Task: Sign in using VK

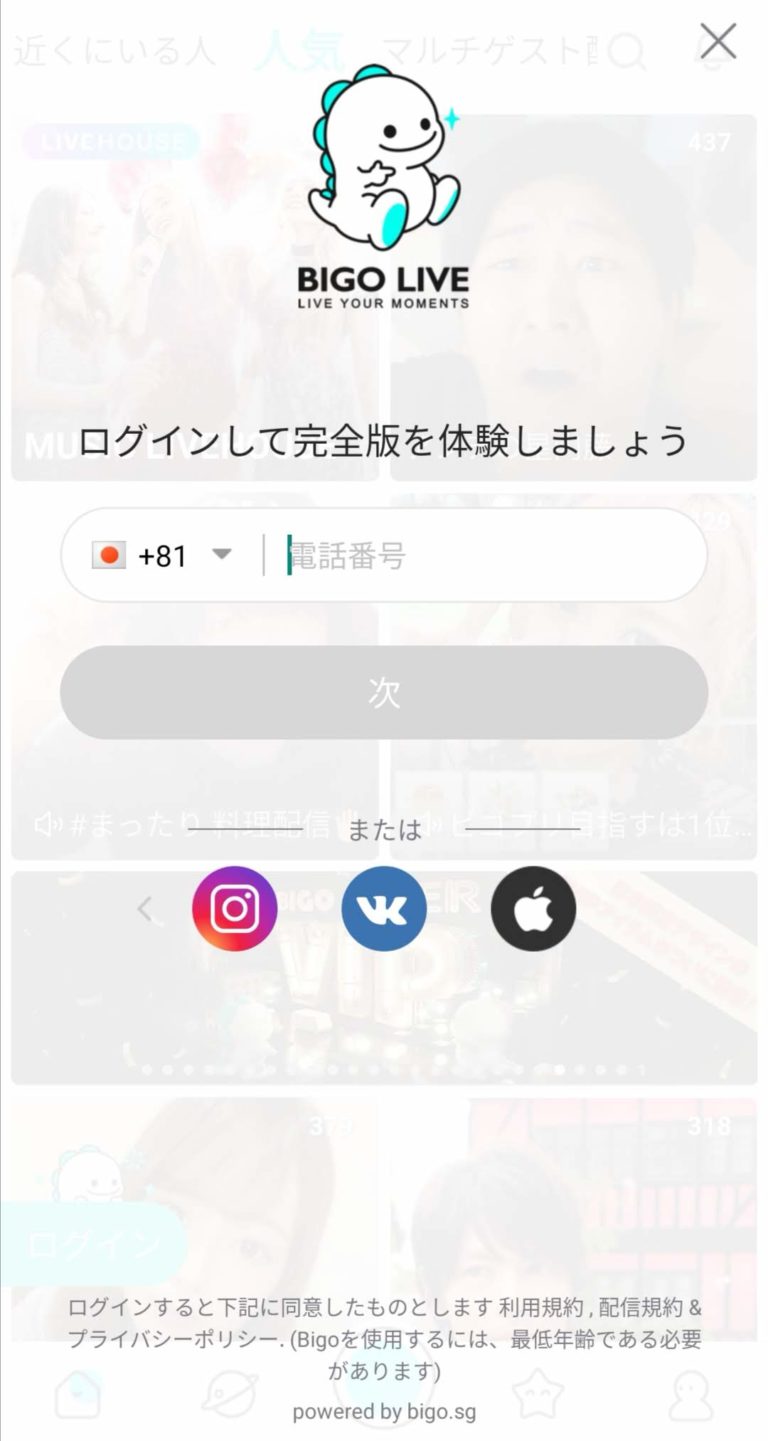Action: [384, 908]
